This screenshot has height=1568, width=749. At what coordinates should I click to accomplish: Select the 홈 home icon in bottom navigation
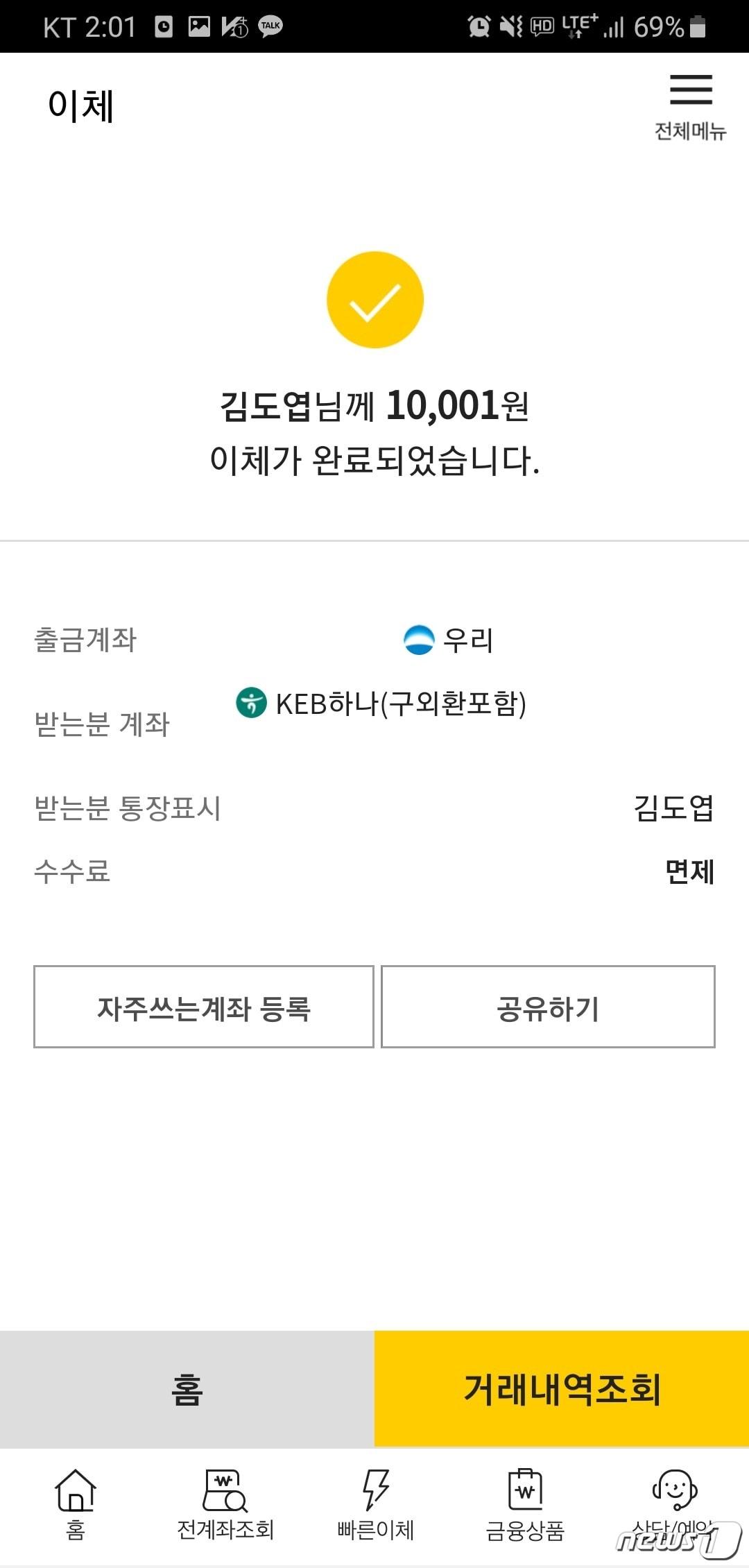(74, 1492)
